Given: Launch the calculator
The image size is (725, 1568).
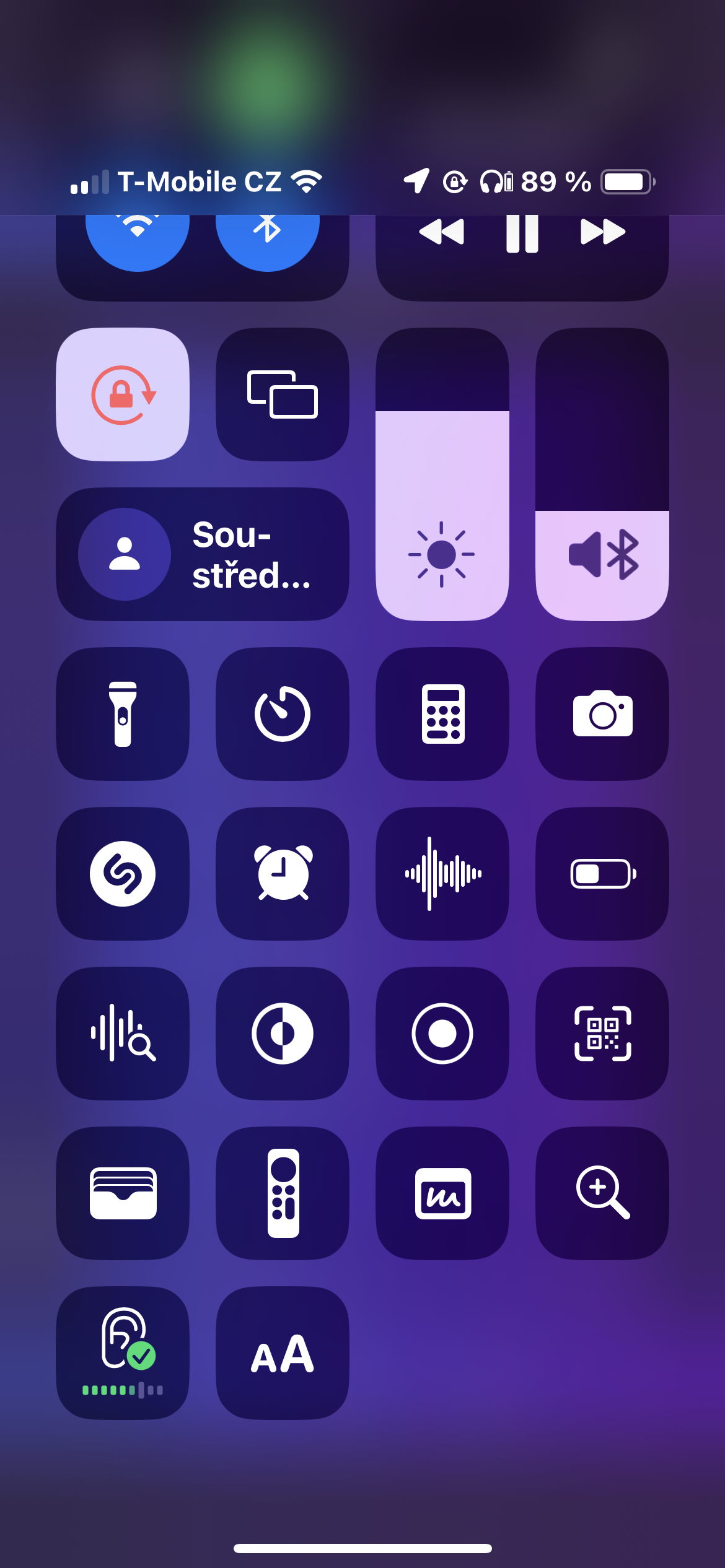Looking at the screenshot, I should pyautogui.click(x=442, y=714).
